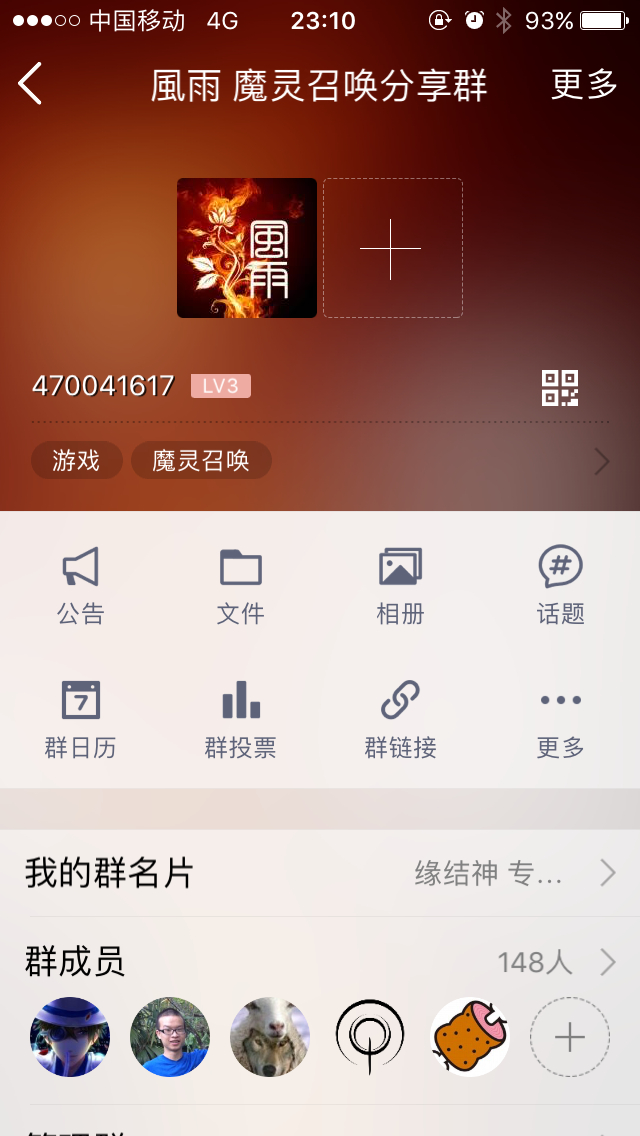This screenshot has height=1136, width=640.
Task: Edit 我的群名片 group card
Action: click(x=320, y=874)
